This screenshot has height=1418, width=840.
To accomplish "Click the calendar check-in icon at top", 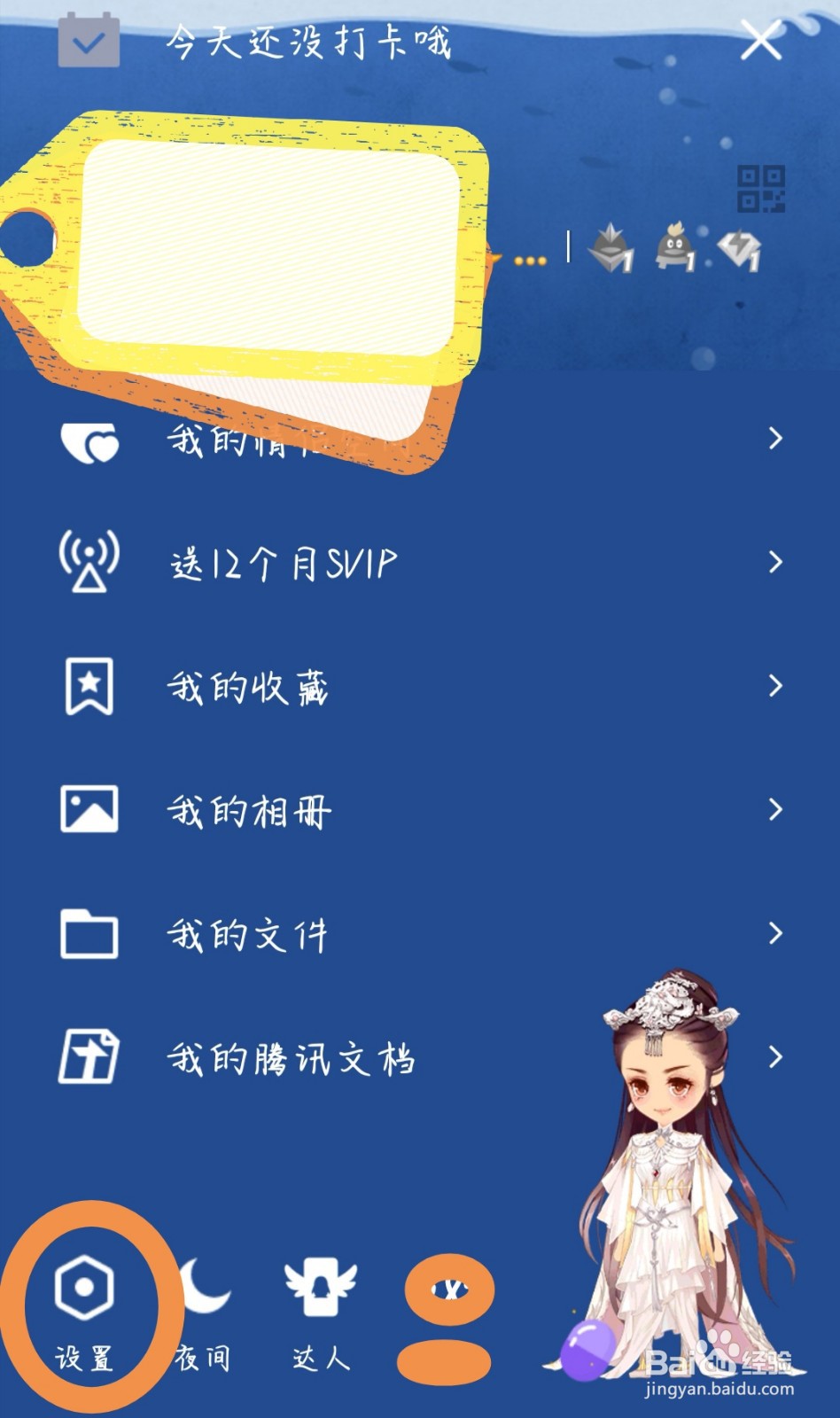I will coord(87,40).
